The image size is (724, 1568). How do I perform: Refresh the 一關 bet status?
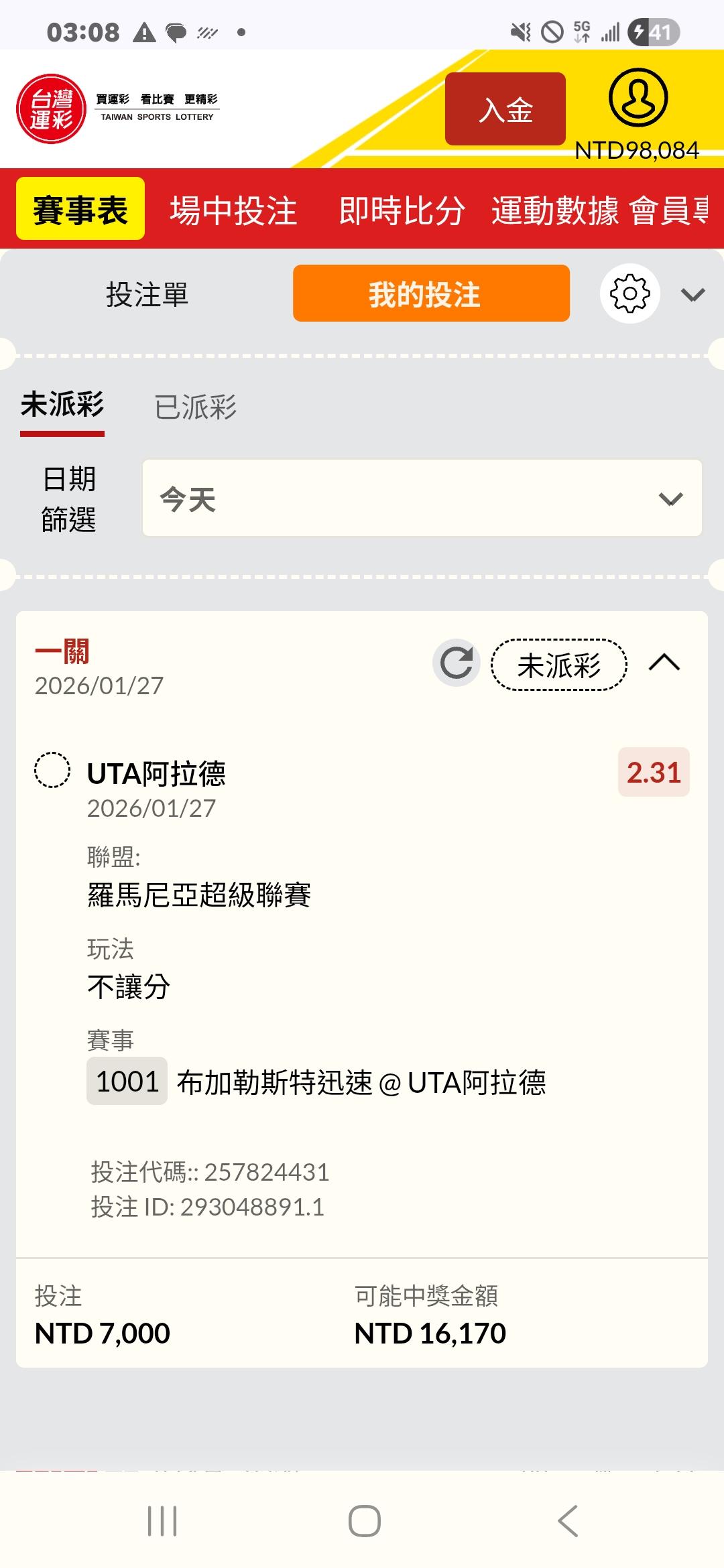tap(457, 663)
